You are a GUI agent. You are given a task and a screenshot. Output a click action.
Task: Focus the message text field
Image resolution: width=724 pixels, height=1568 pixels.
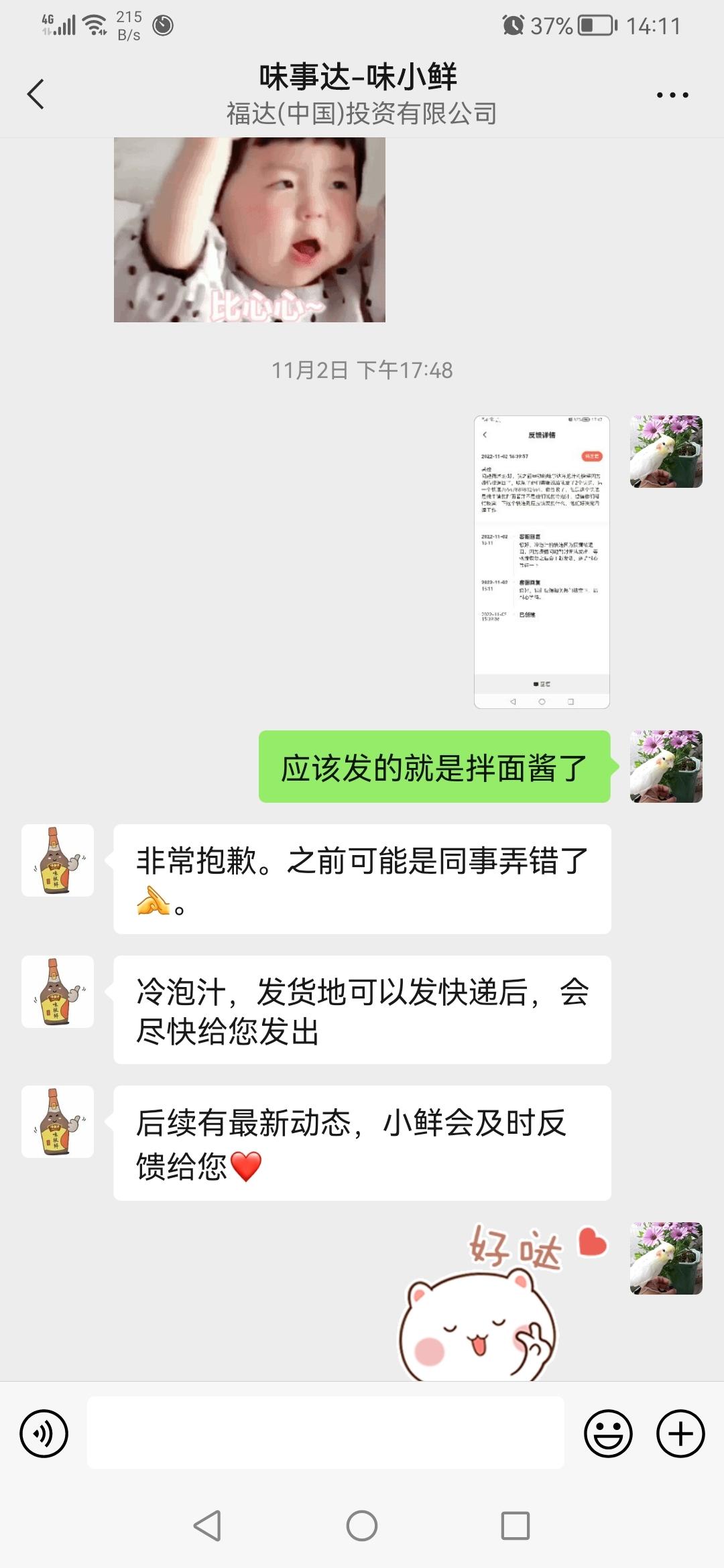click(x=325, y=1433)
